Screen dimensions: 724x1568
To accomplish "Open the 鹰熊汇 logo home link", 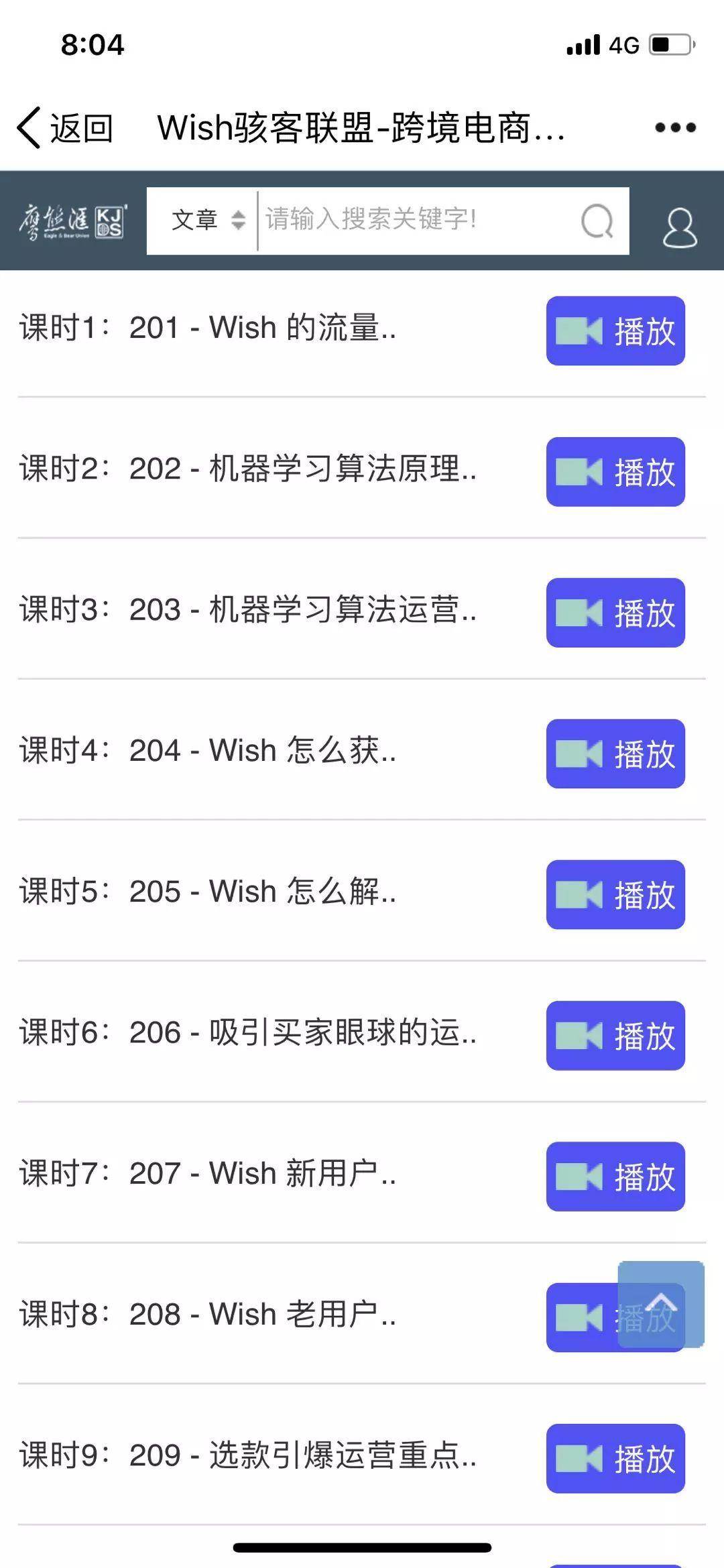I will click(x=73, y=222).
